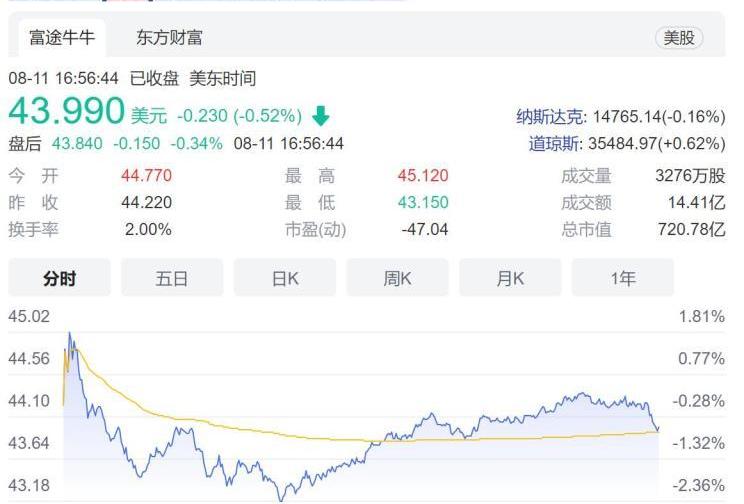This screenshot has width=744, height=504.
Task: Switch to the 东方财富 source tab
Action: pos(169,38)
